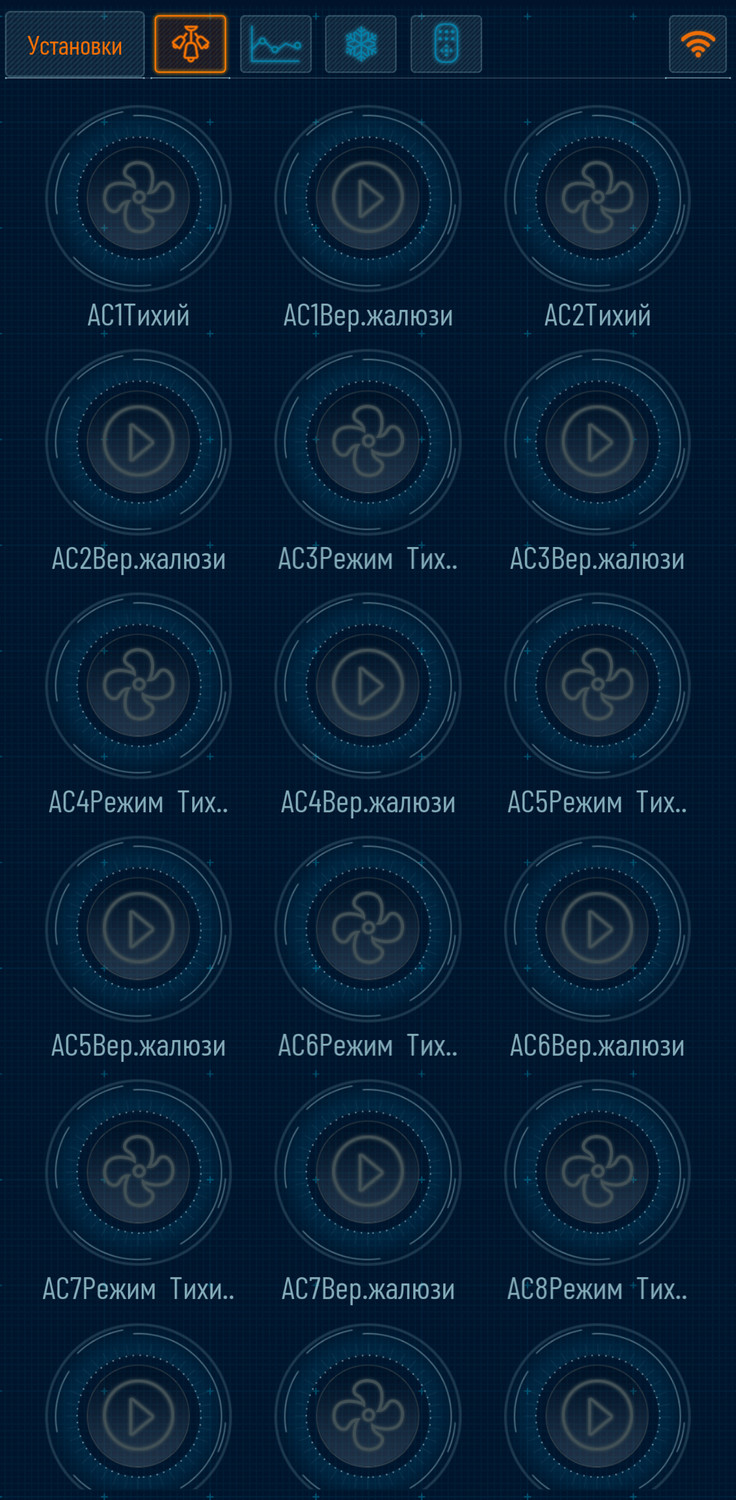
Task: Trigger AC6Вер.жалюзи play button
Action: 597,928
